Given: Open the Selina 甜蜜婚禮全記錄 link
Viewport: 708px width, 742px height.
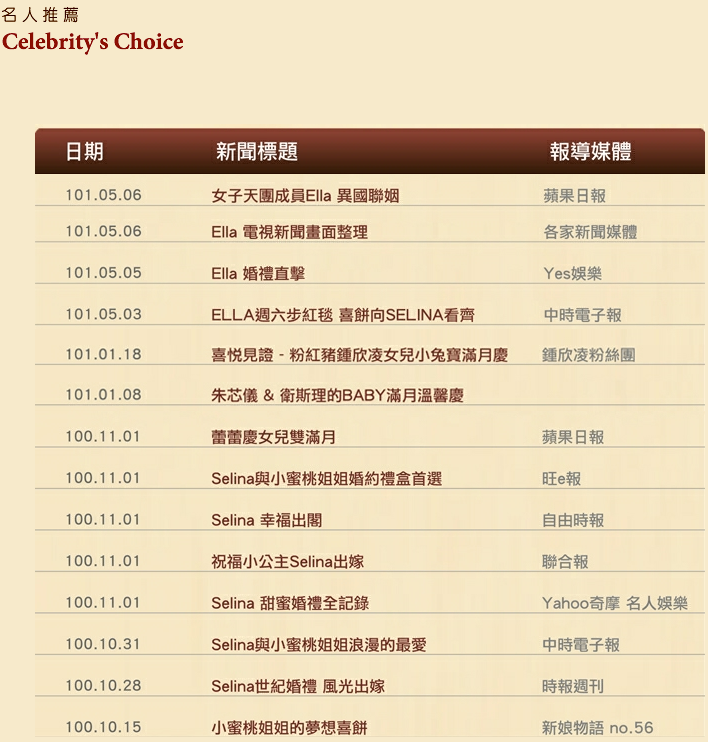Looking at the screenshot, I should coord(290,603).
